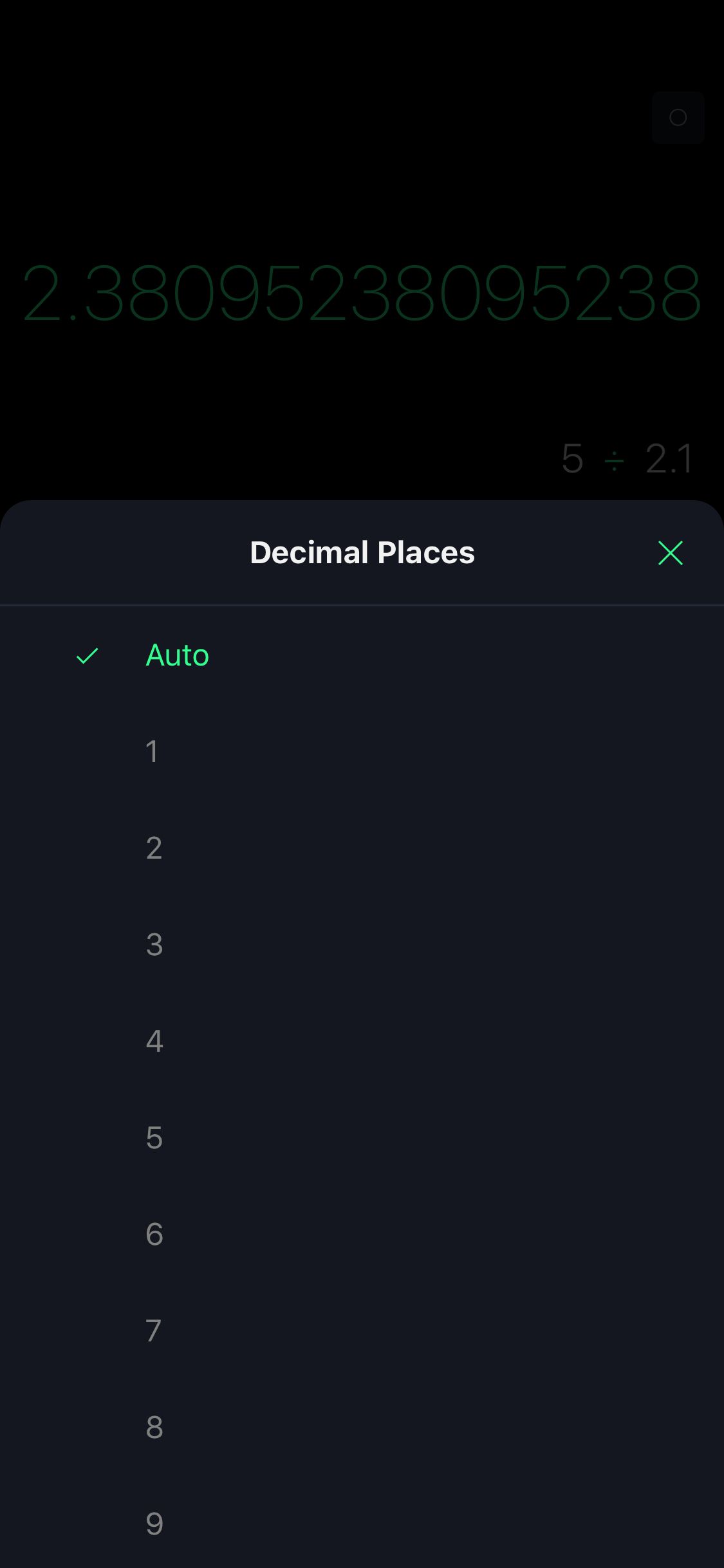Set decimal places to 9
724x1568 pixels.
[x=362, y=1524]
